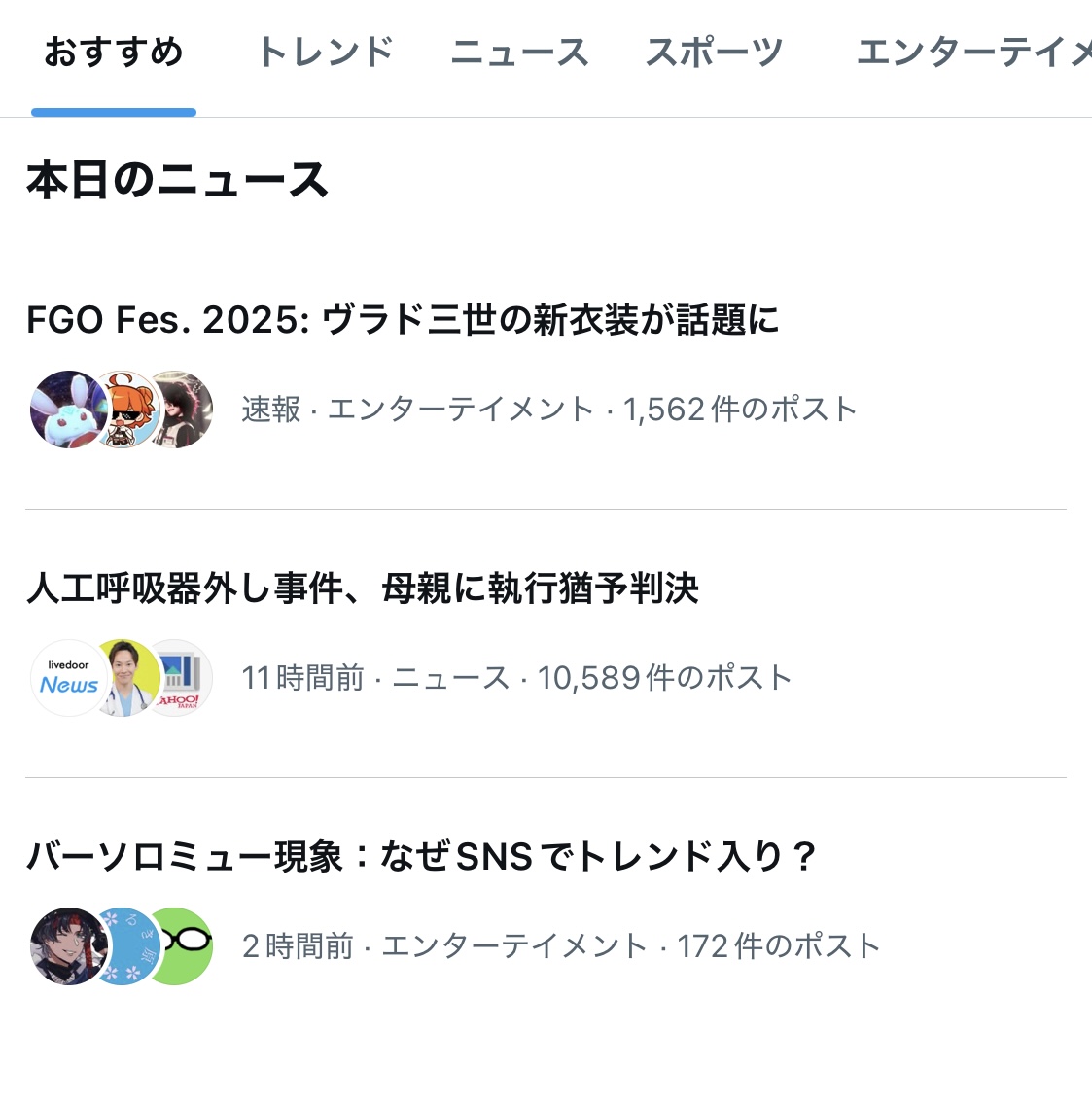Open the FGO Fes. 2025 news story
The width and height of the screenshot is (1092, 1104).
point(546,374)
